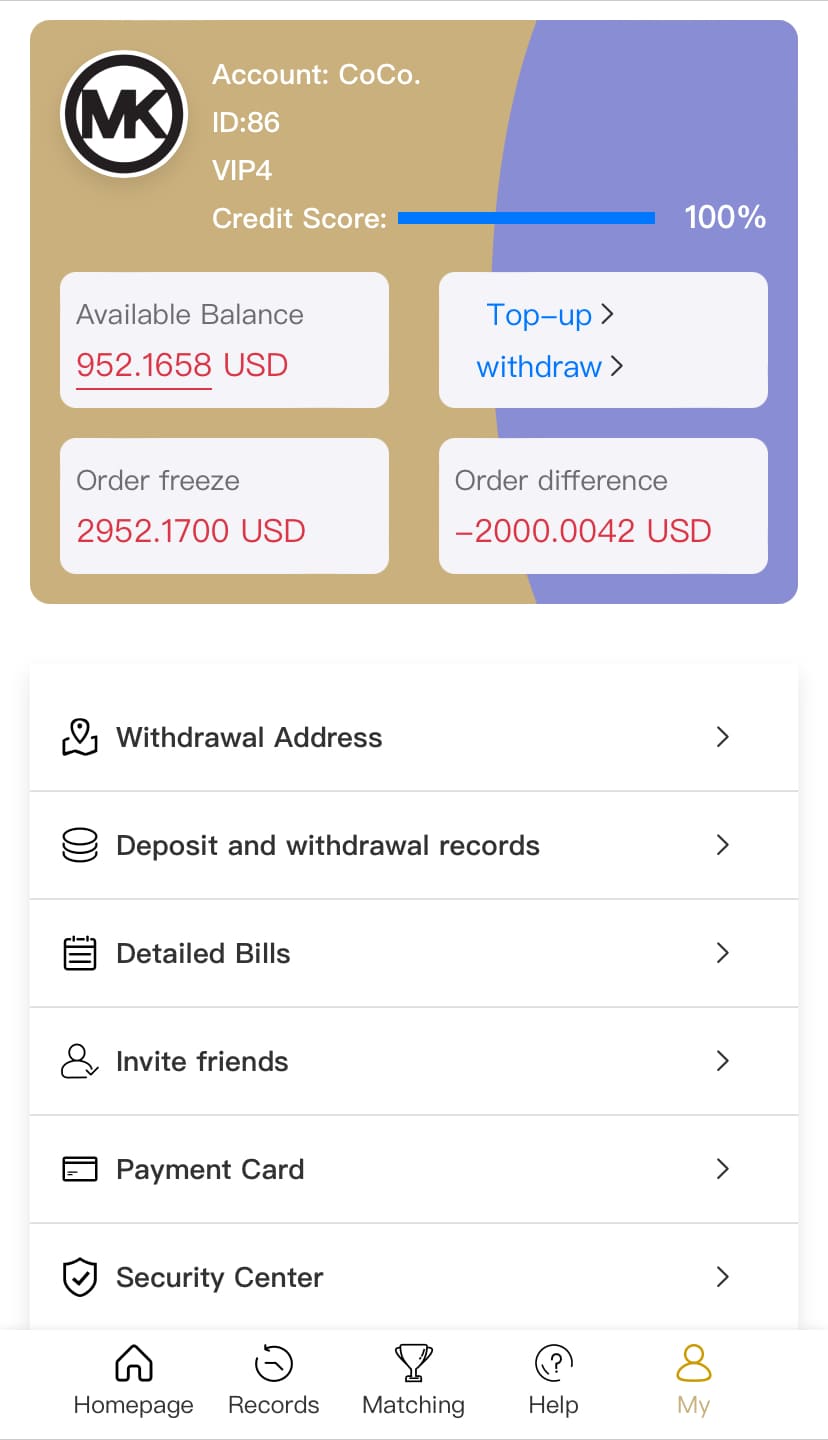Select the My tab
Image resolution: width=828 pixels, height=1440 pixels.
pos(693,1381)
